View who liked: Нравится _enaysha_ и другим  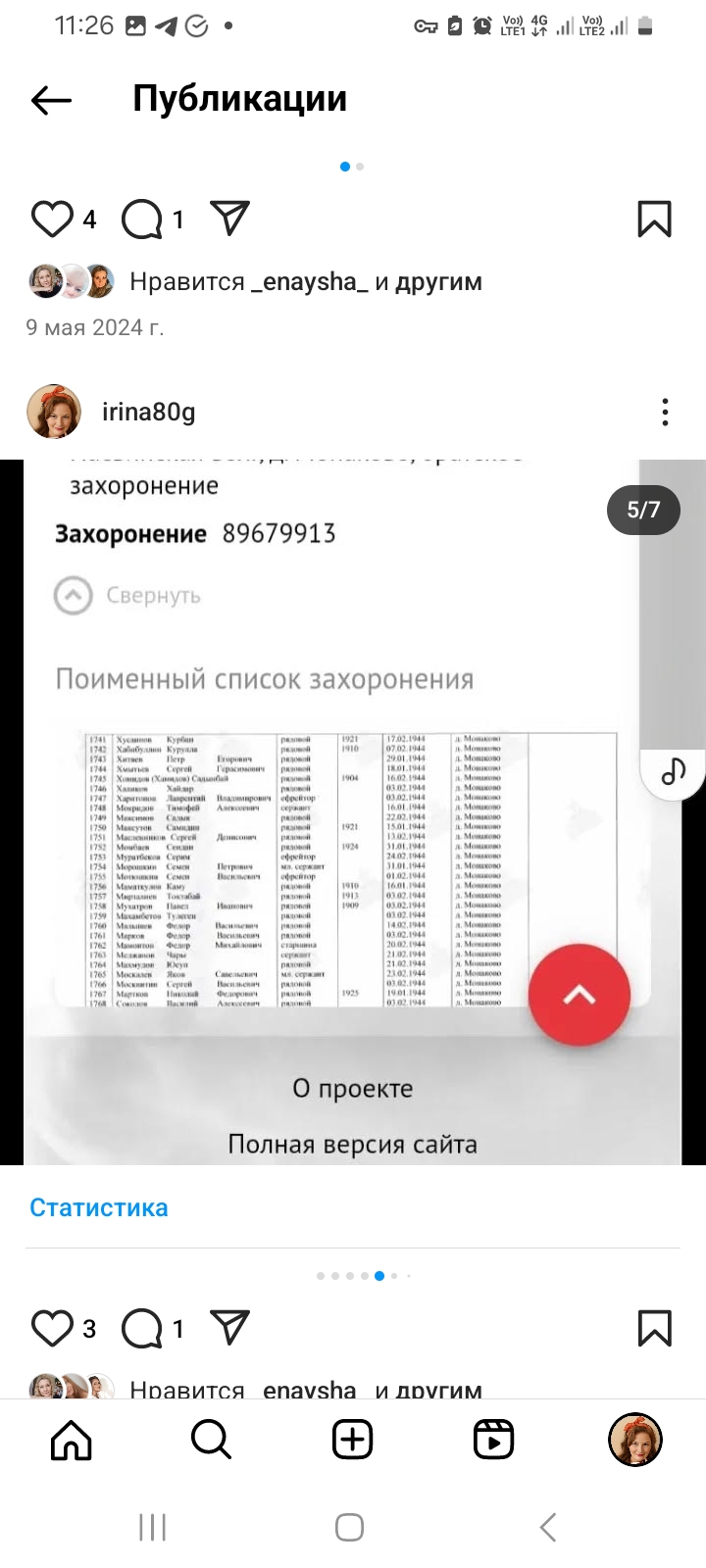click(306, 282)
